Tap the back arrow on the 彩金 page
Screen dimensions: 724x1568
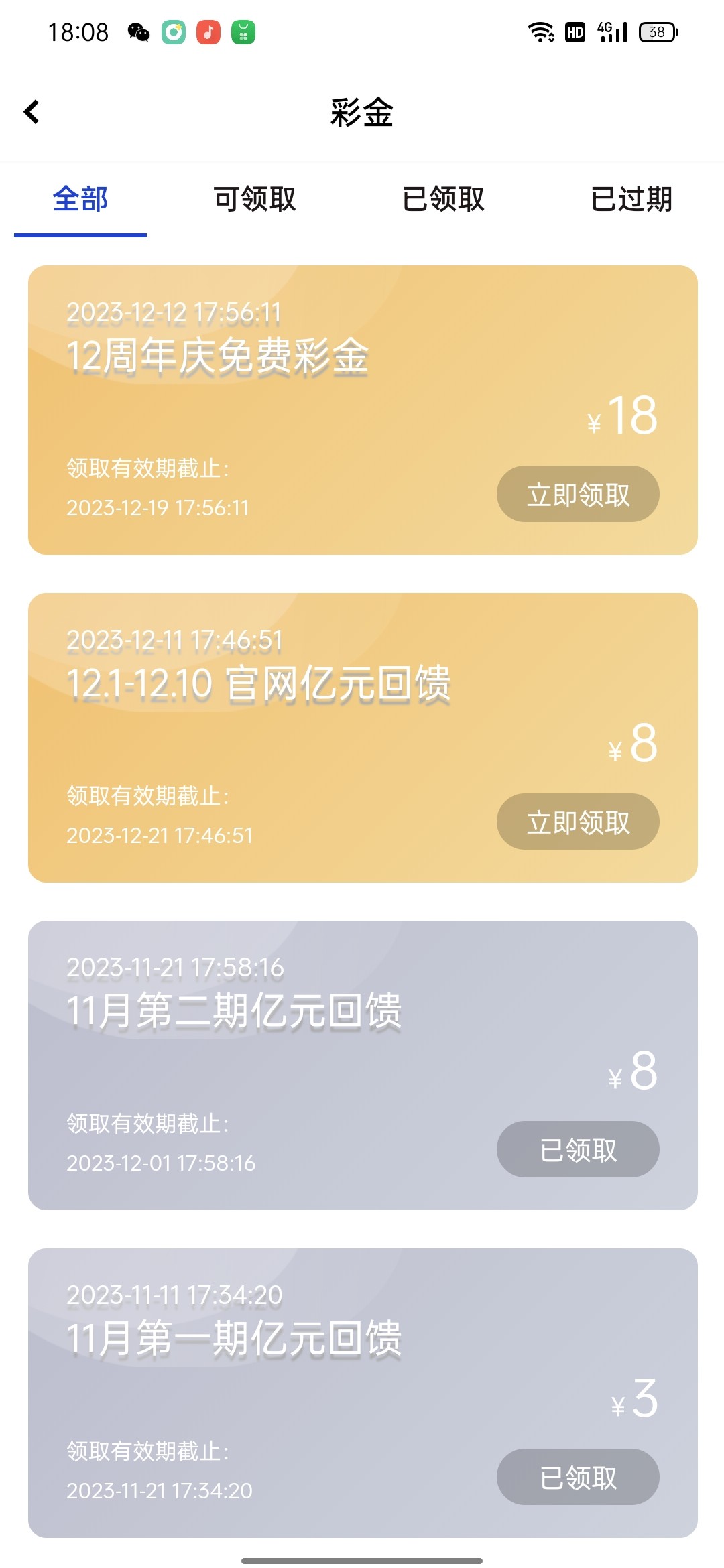click(x=31, y=111)
